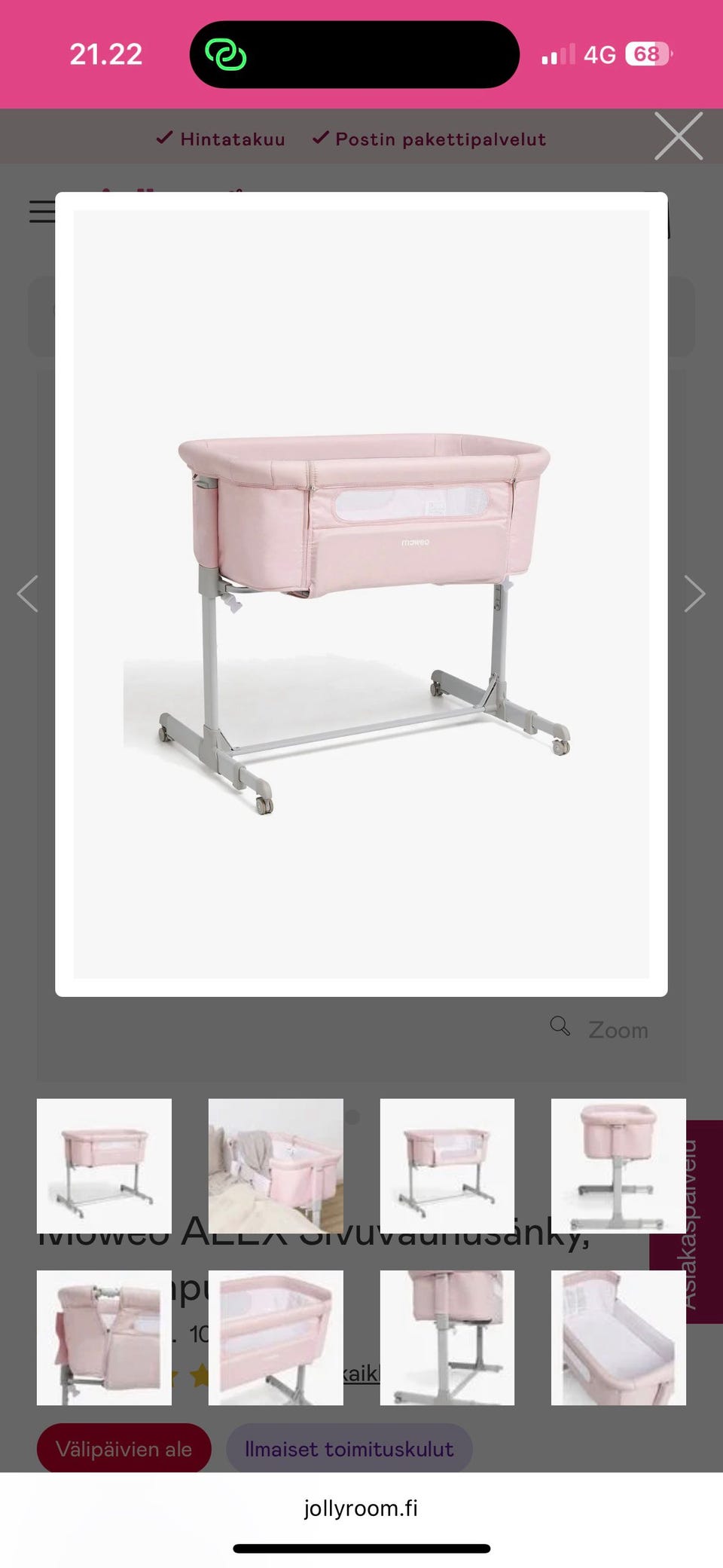Select the thumbnail showing the stand legs
This screenshot has width=723, height=1568.
click(x=447, y=1337)
